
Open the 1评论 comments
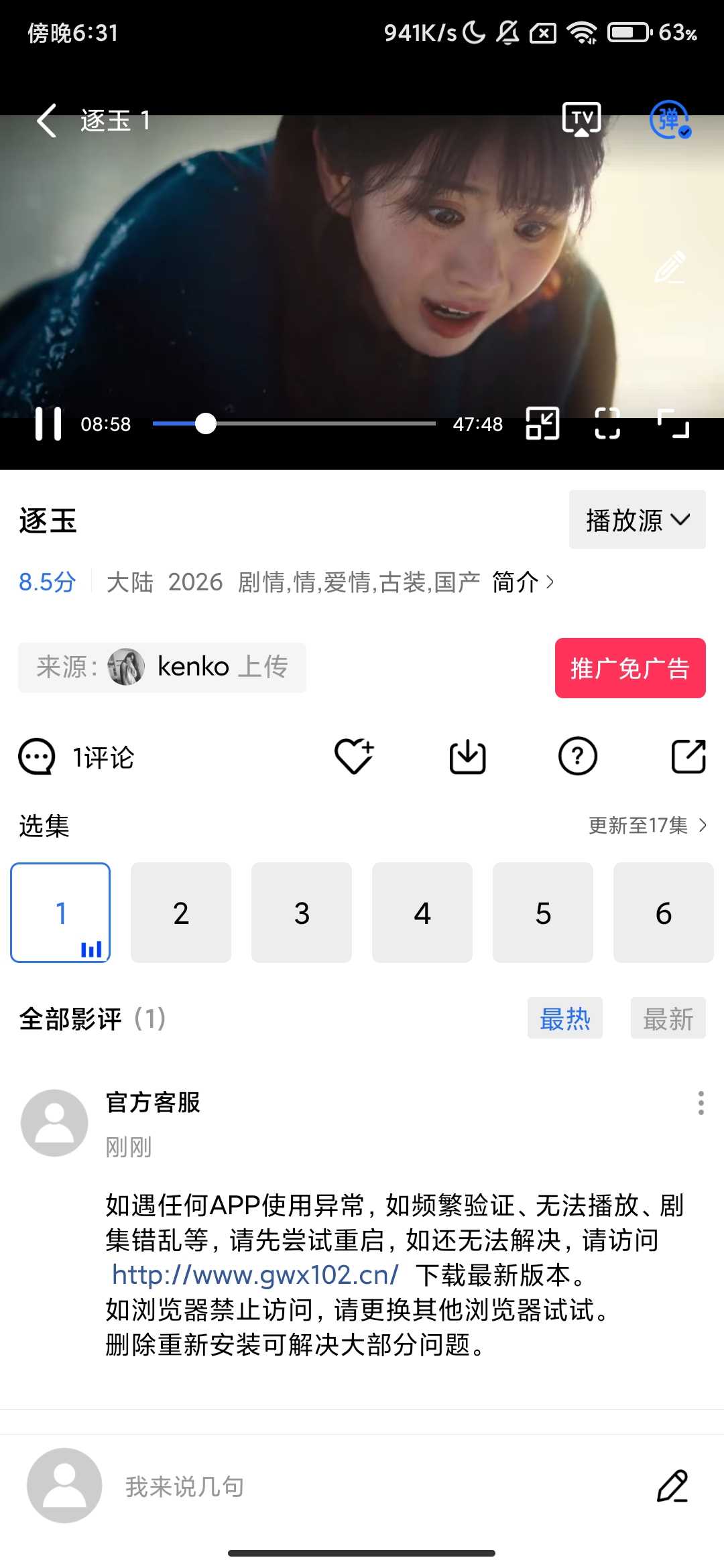pos(77,757)
